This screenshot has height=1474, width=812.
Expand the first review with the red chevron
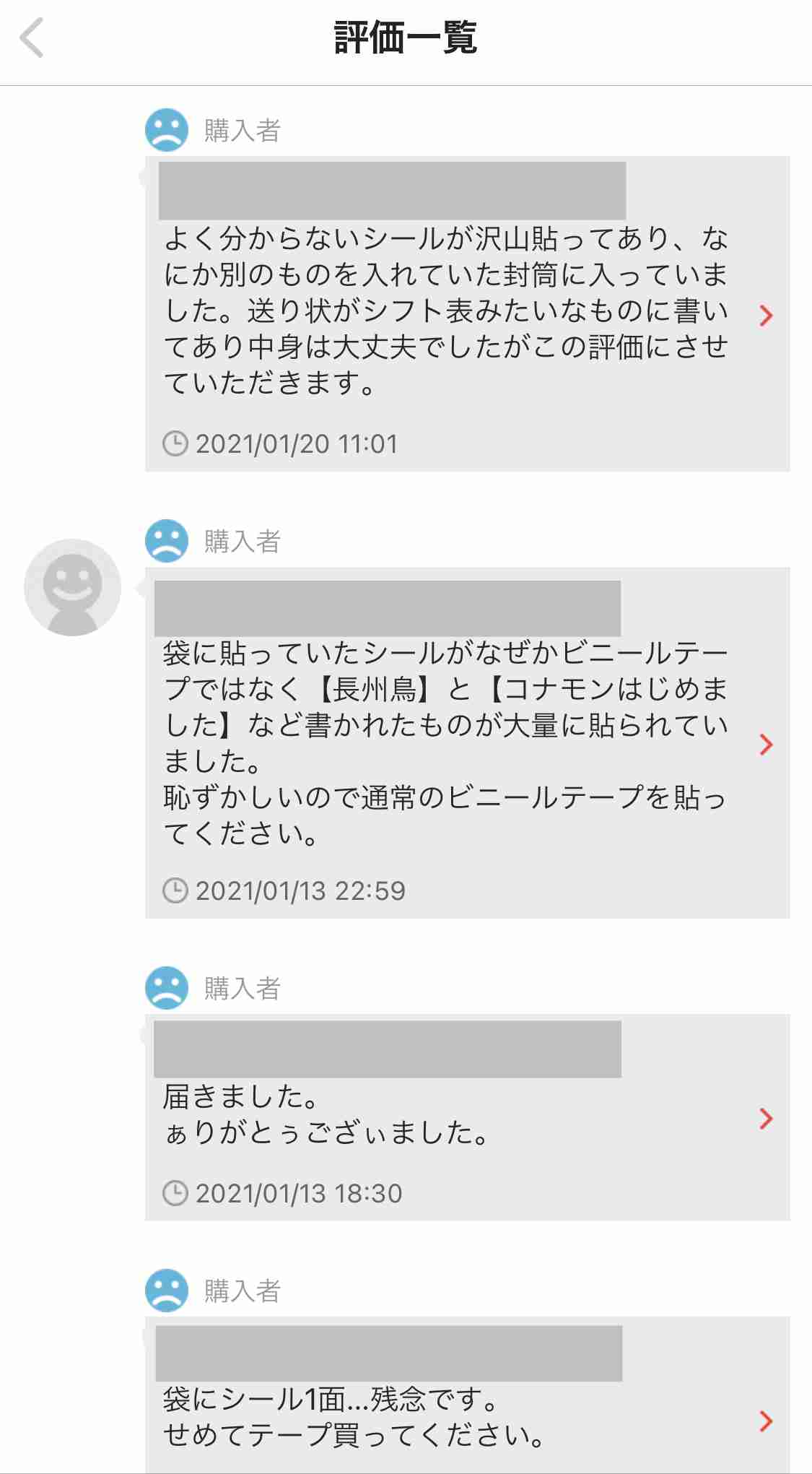pos(767,314)
